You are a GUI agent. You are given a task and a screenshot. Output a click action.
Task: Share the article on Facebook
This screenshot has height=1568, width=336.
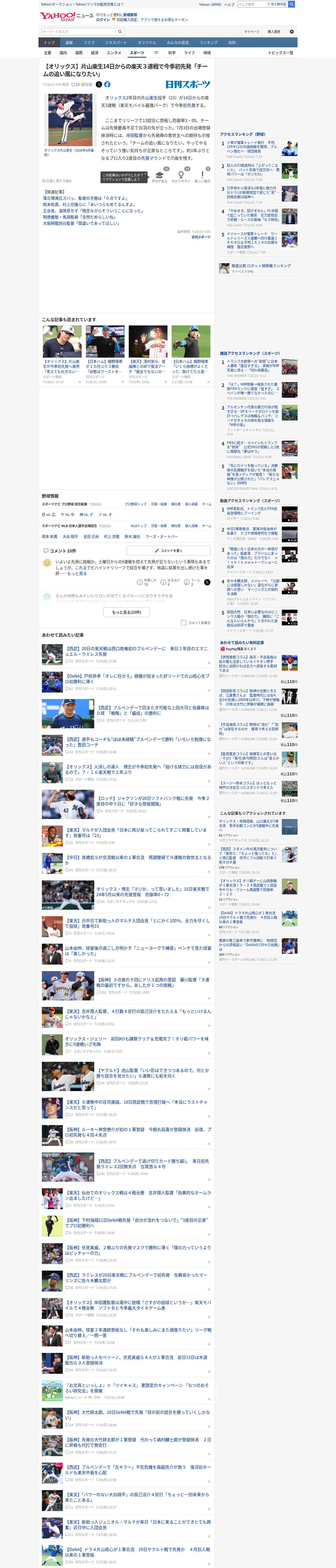click(107, 85)
